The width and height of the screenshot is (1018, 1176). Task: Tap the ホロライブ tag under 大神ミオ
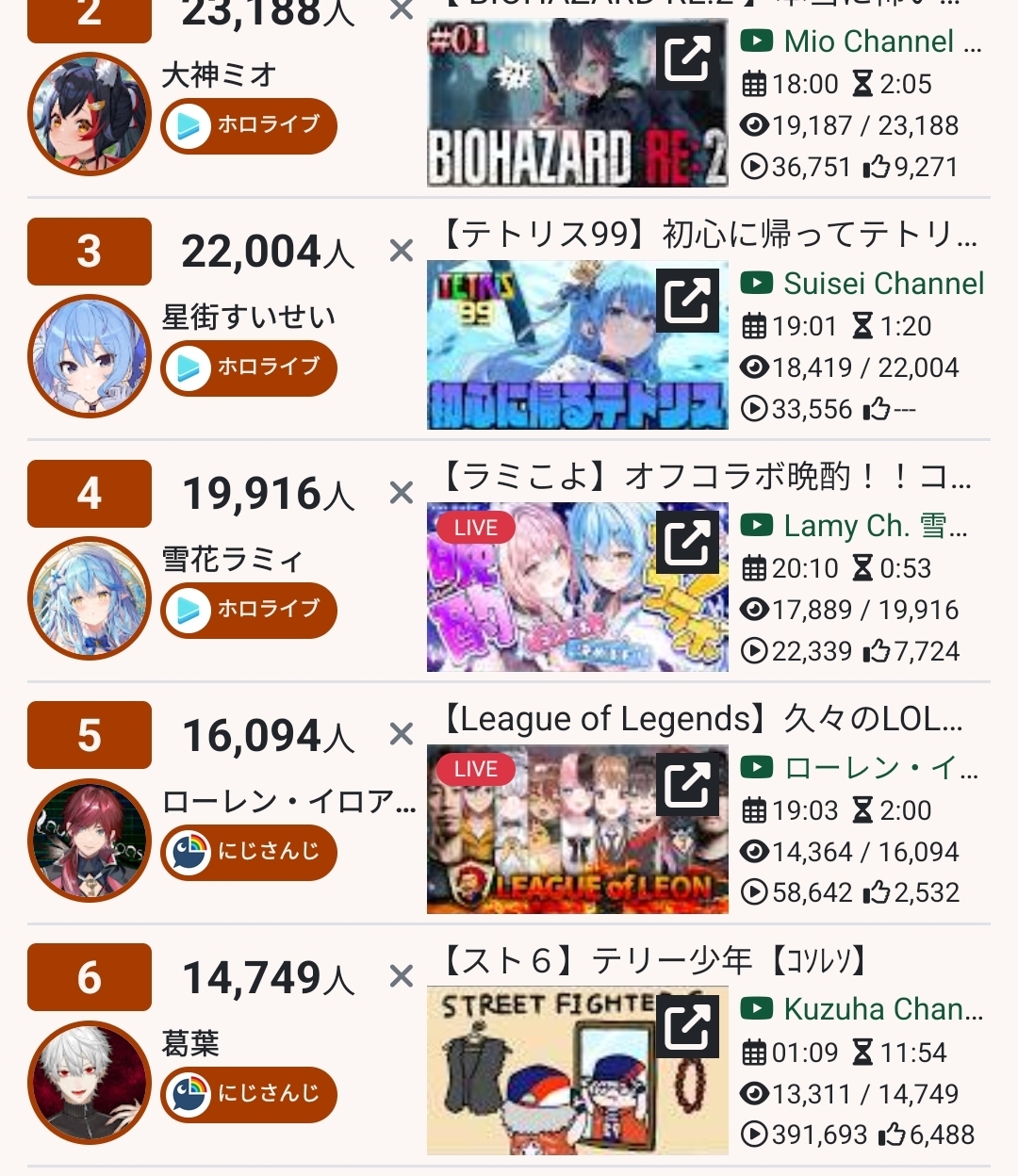(x=249, y=125)
